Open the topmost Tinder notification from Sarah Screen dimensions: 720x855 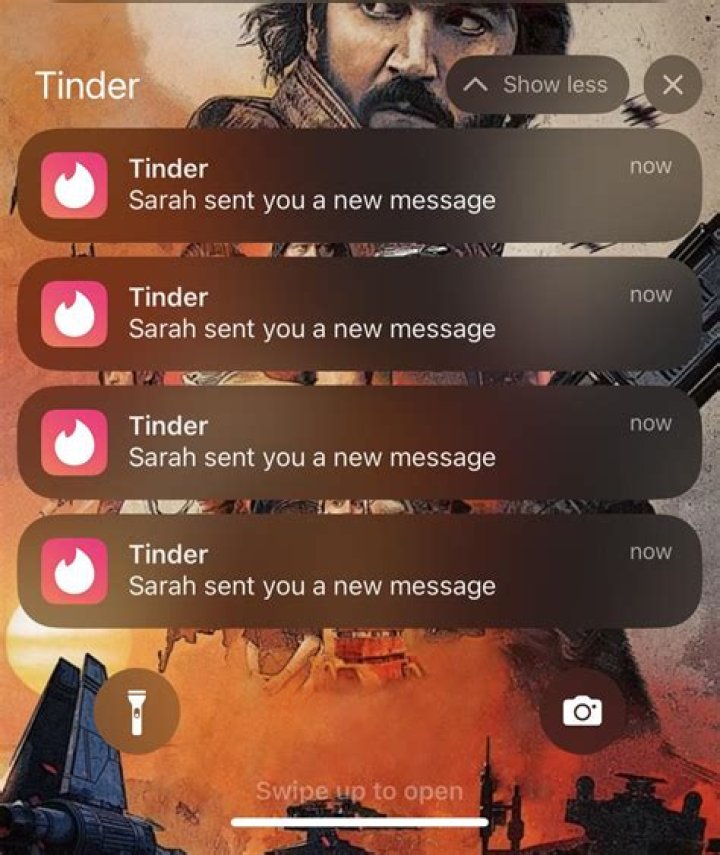pyautogui.click(x=360, y=185)
